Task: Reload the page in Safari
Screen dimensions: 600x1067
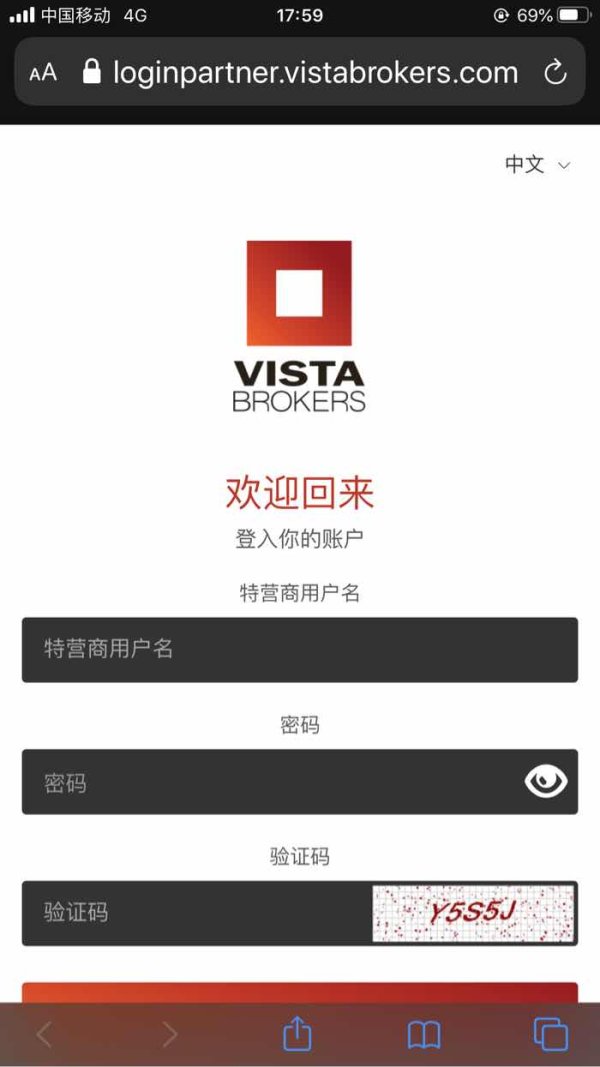Action: tap(555, 72)
